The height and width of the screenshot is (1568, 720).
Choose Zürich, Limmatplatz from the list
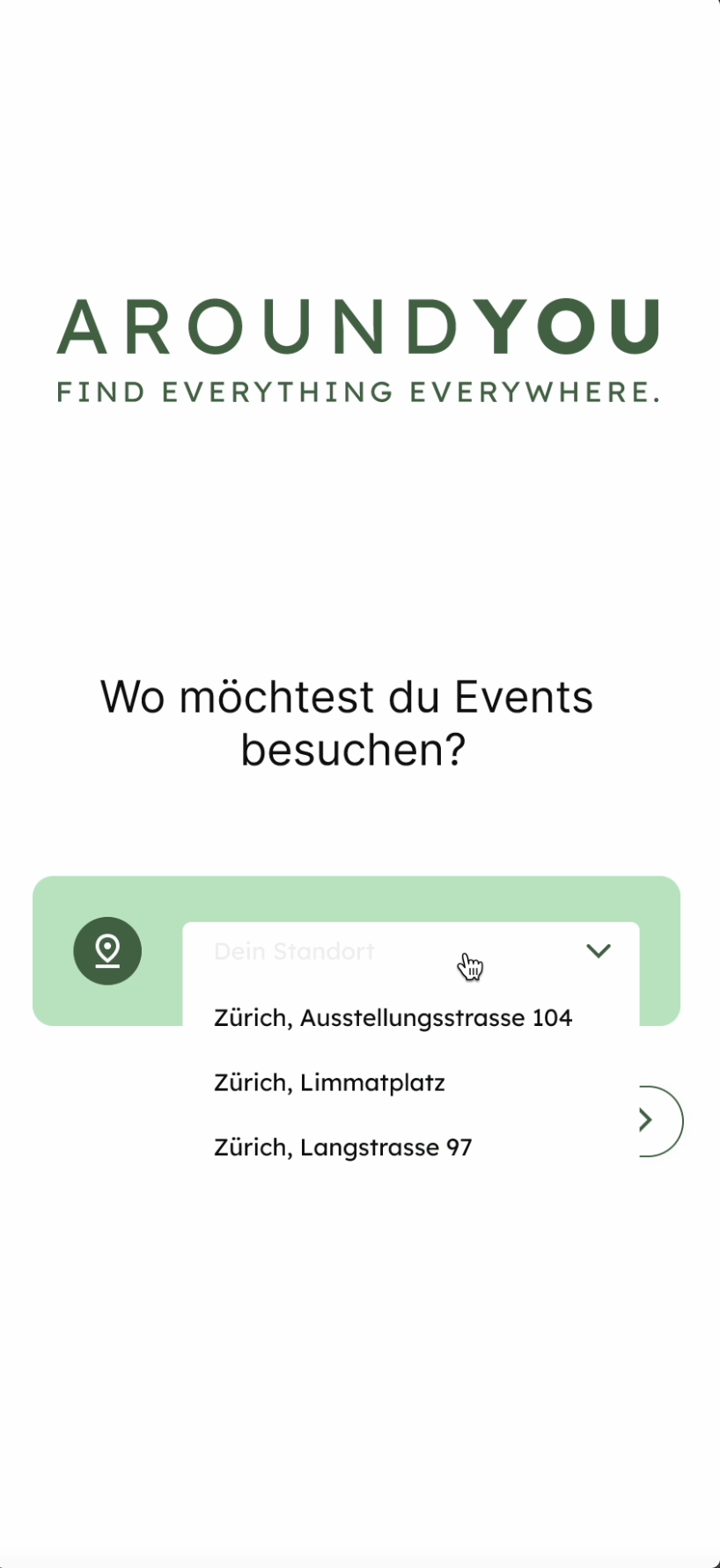329,1082
